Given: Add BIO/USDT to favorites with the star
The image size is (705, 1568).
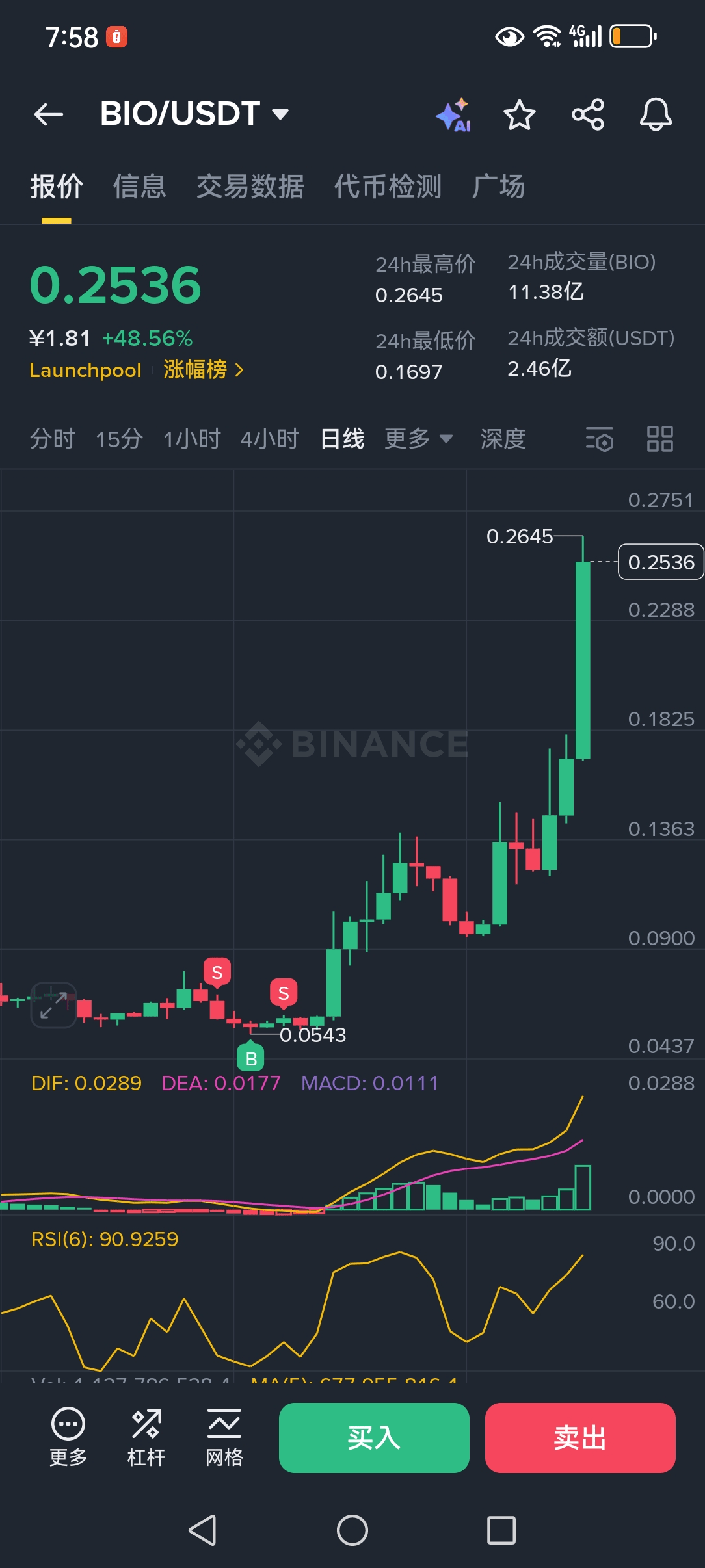Looking at the screenshot, I should 519,115.
